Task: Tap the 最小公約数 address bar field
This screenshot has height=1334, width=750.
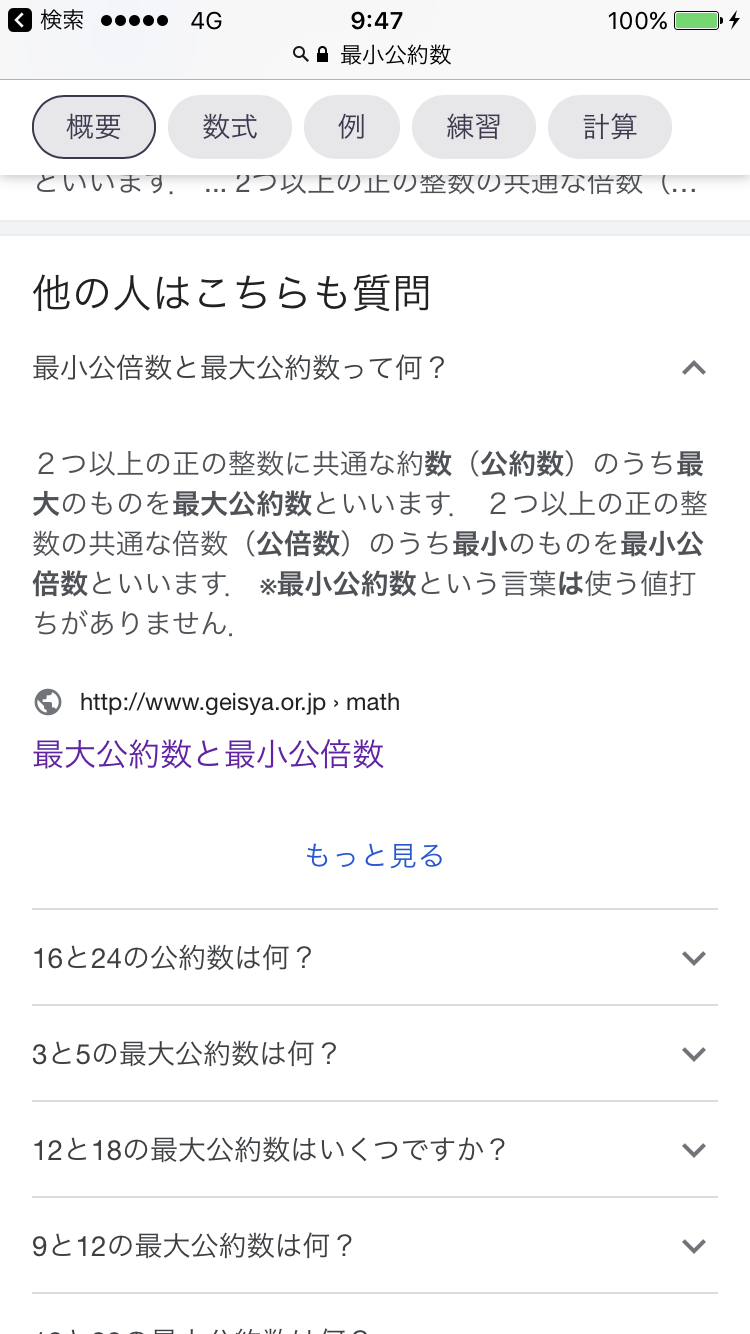Action: (395, 55)
